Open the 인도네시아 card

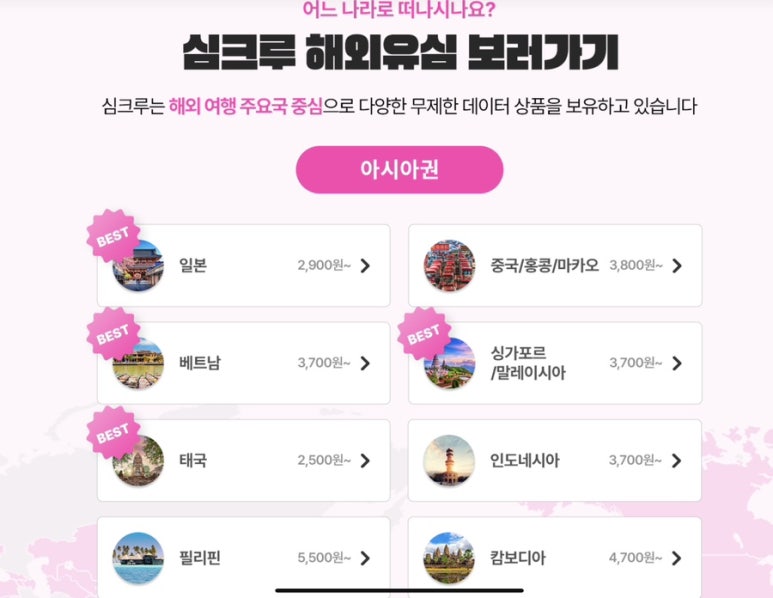pos(555,460)
